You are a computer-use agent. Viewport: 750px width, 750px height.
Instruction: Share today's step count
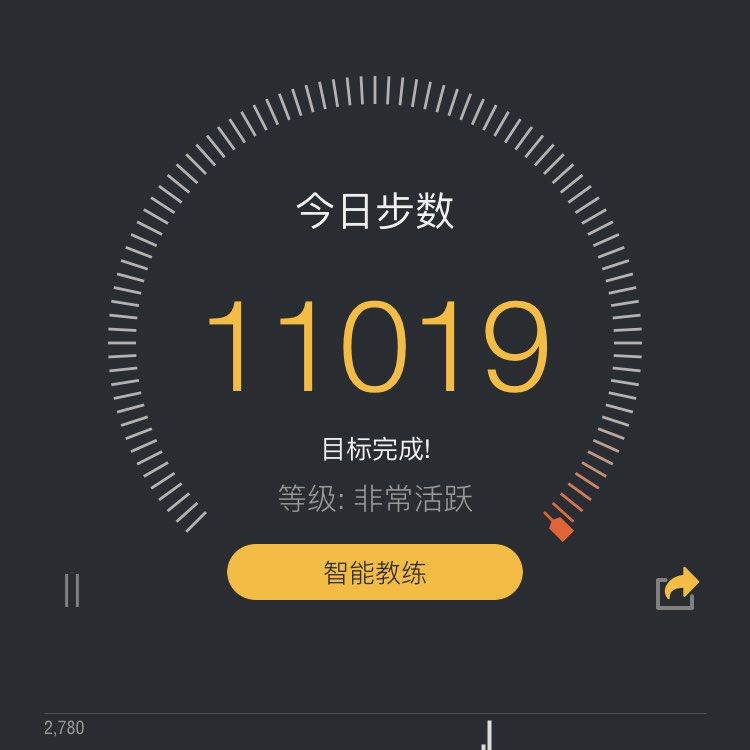tap(677, 589)
